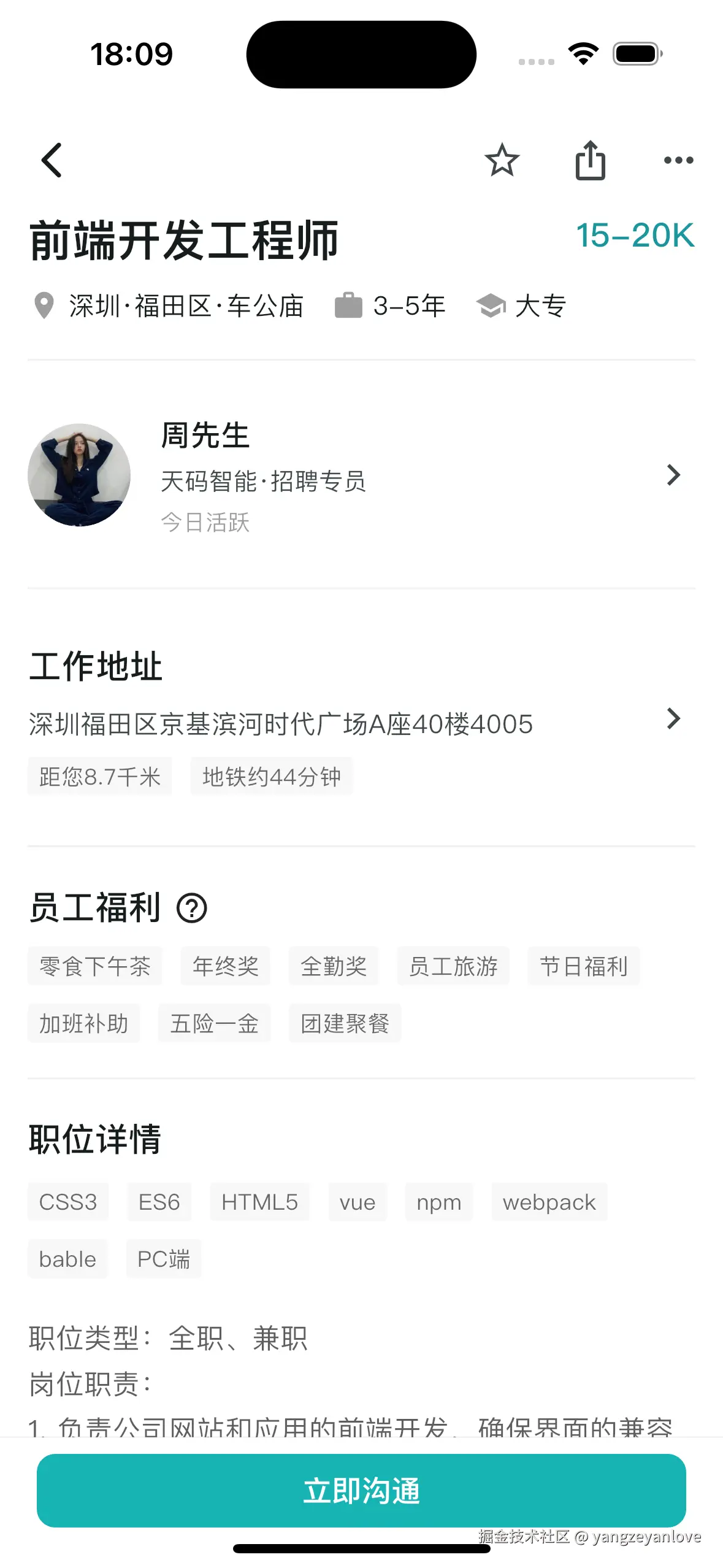Click the 距您8.7千米 distance tag
The image size is (723, 1568).
[100, 776]
